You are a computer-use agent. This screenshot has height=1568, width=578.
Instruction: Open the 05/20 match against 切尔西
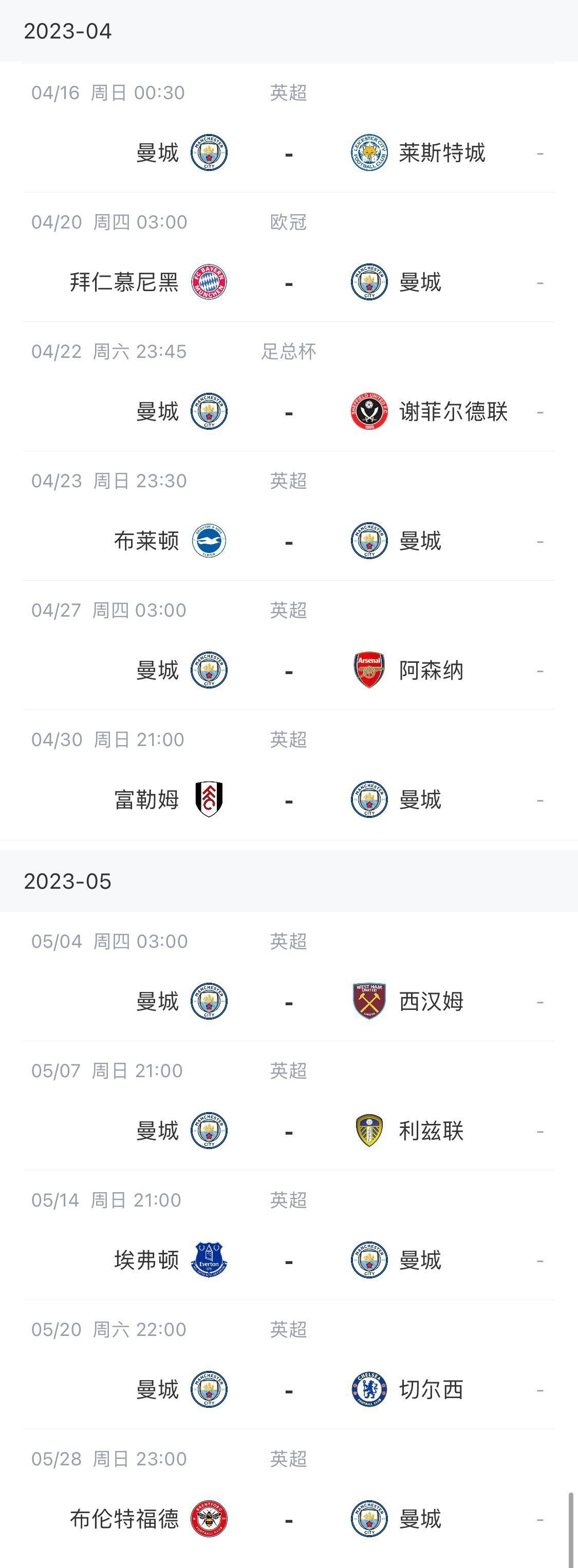tap(289, 1390)
